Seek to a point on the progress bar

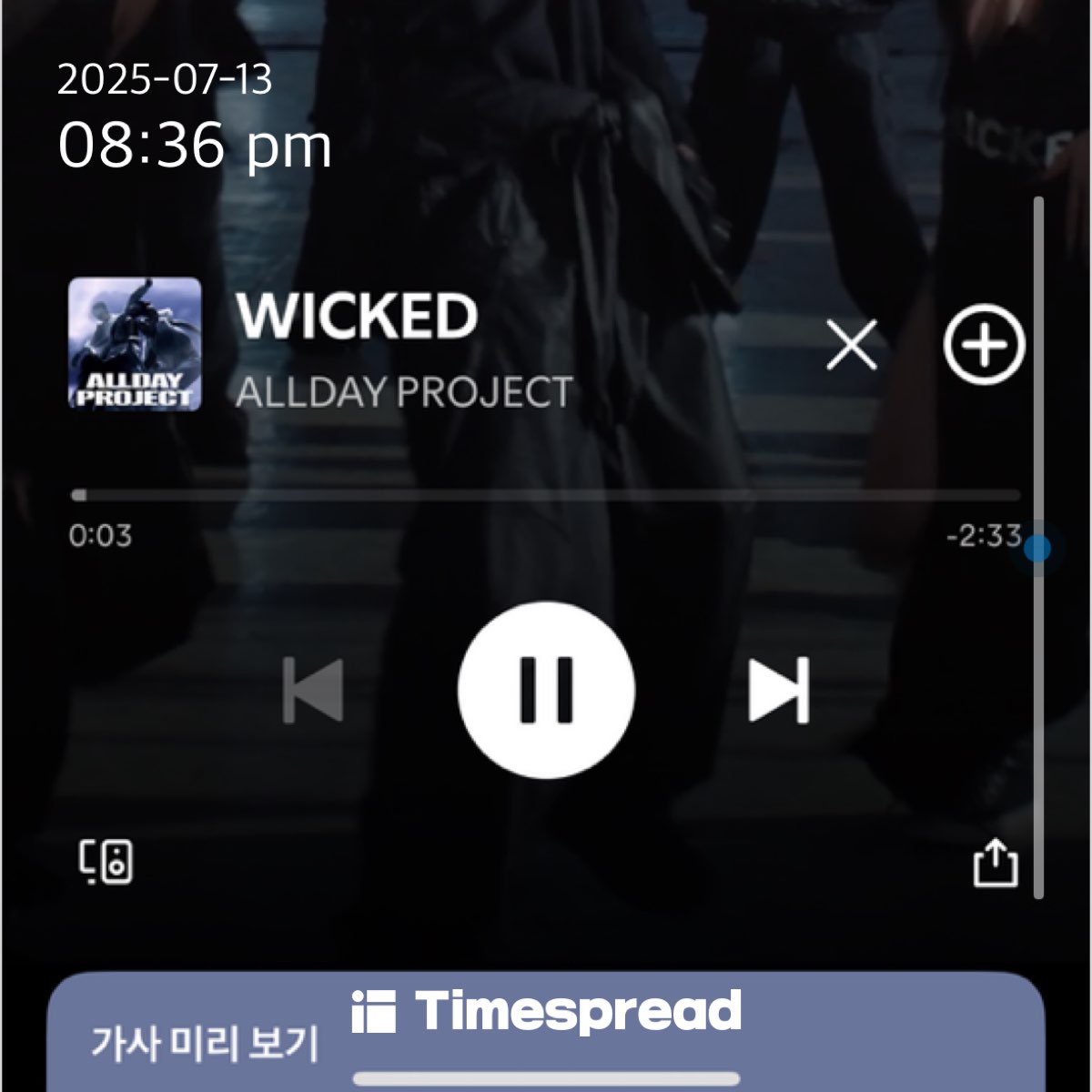(546, 496)
